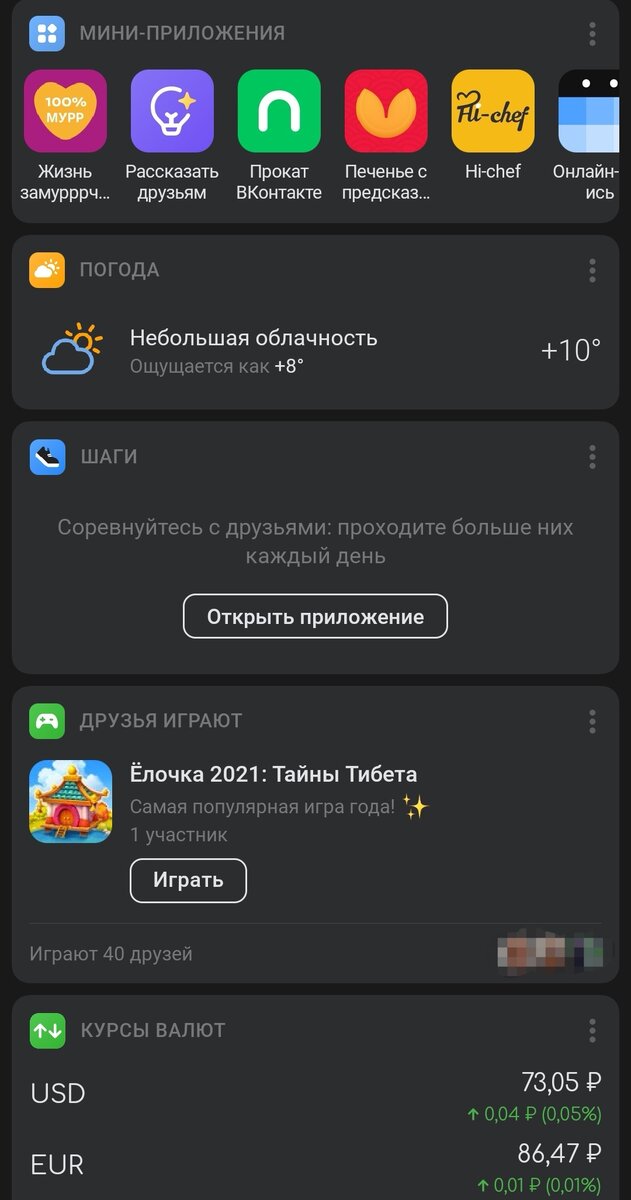631x1200 pixels.
Task: Open weather details for Небольшая облачность
Action: point(315,350)
